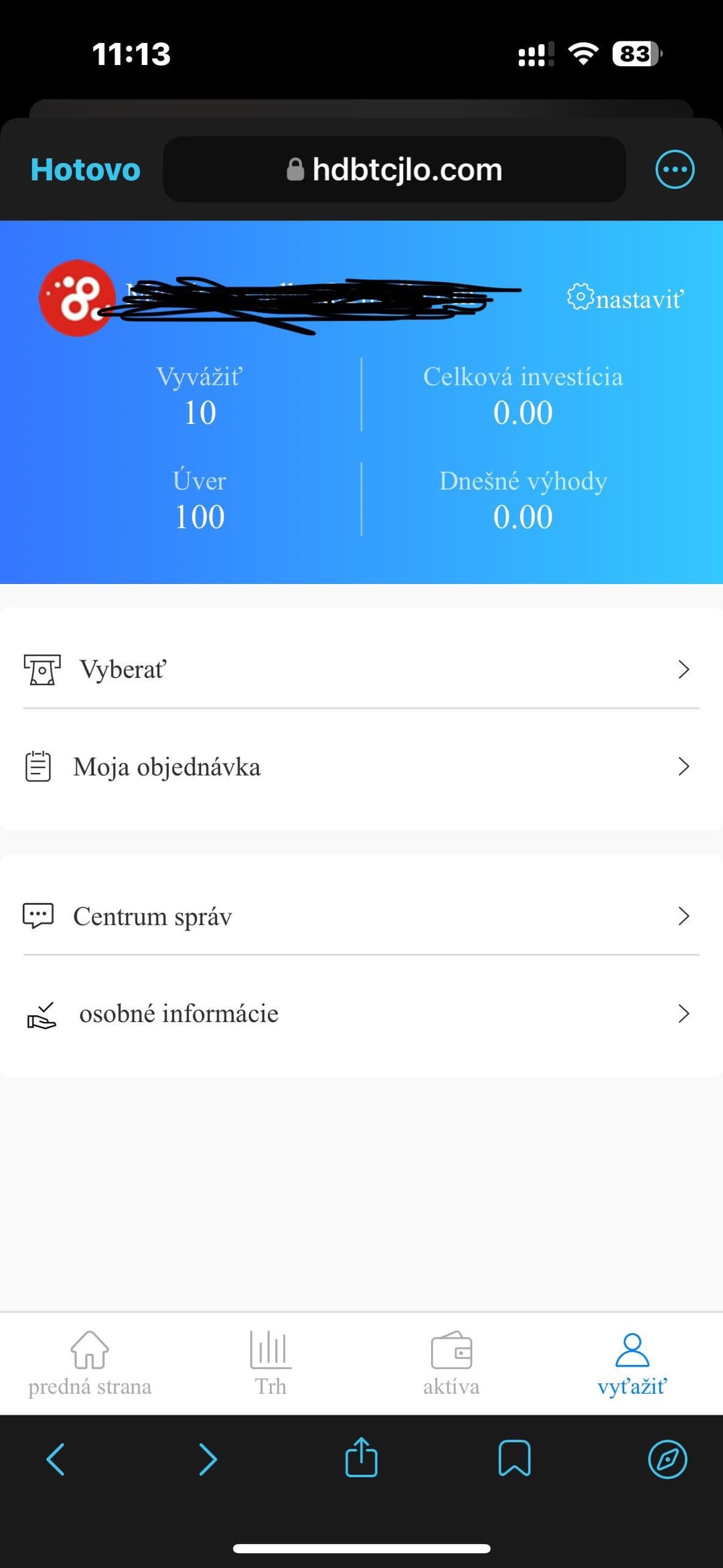Tap the hdbtcjlo.com address bar
The height and width of the screenshot is (1568, 723).
394,169
